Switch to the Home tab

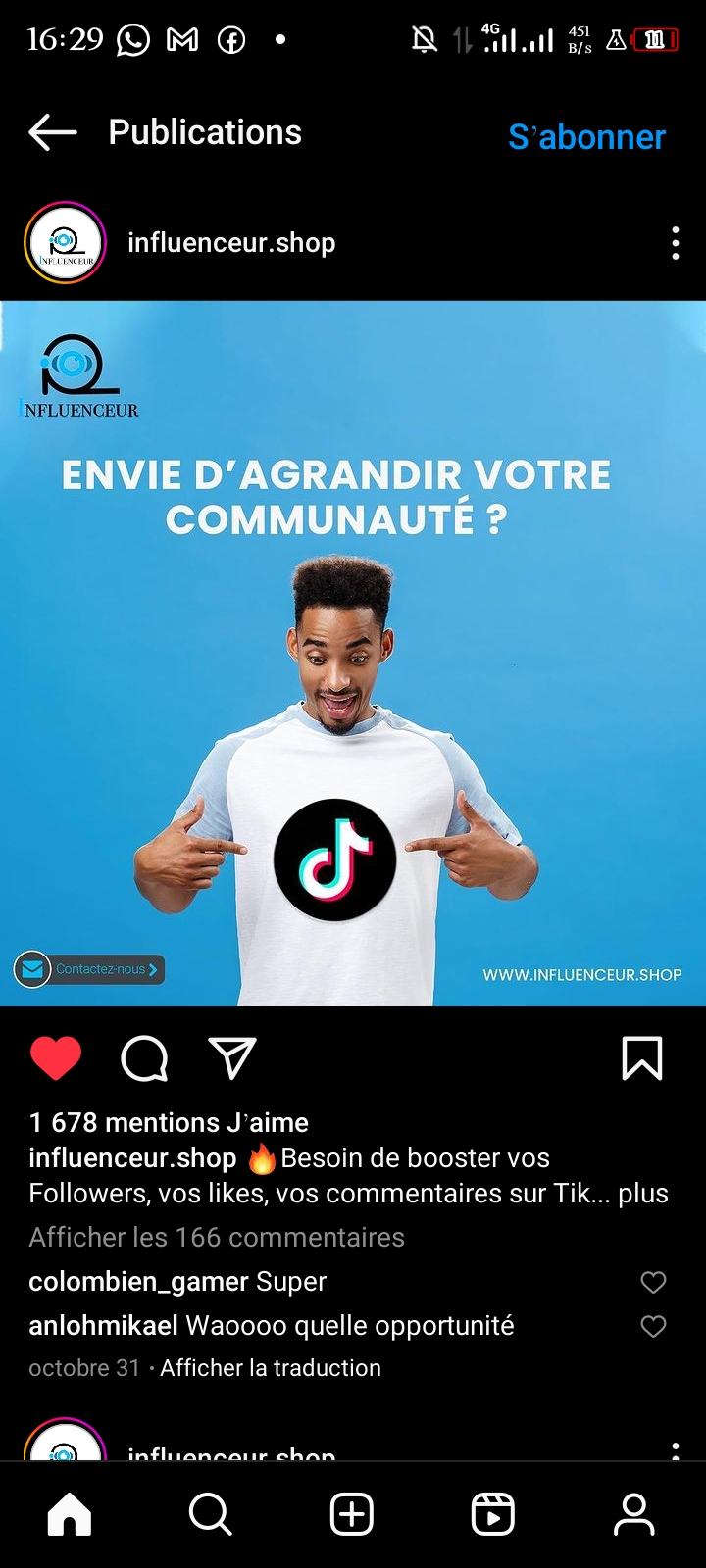tap(70, 1514)
